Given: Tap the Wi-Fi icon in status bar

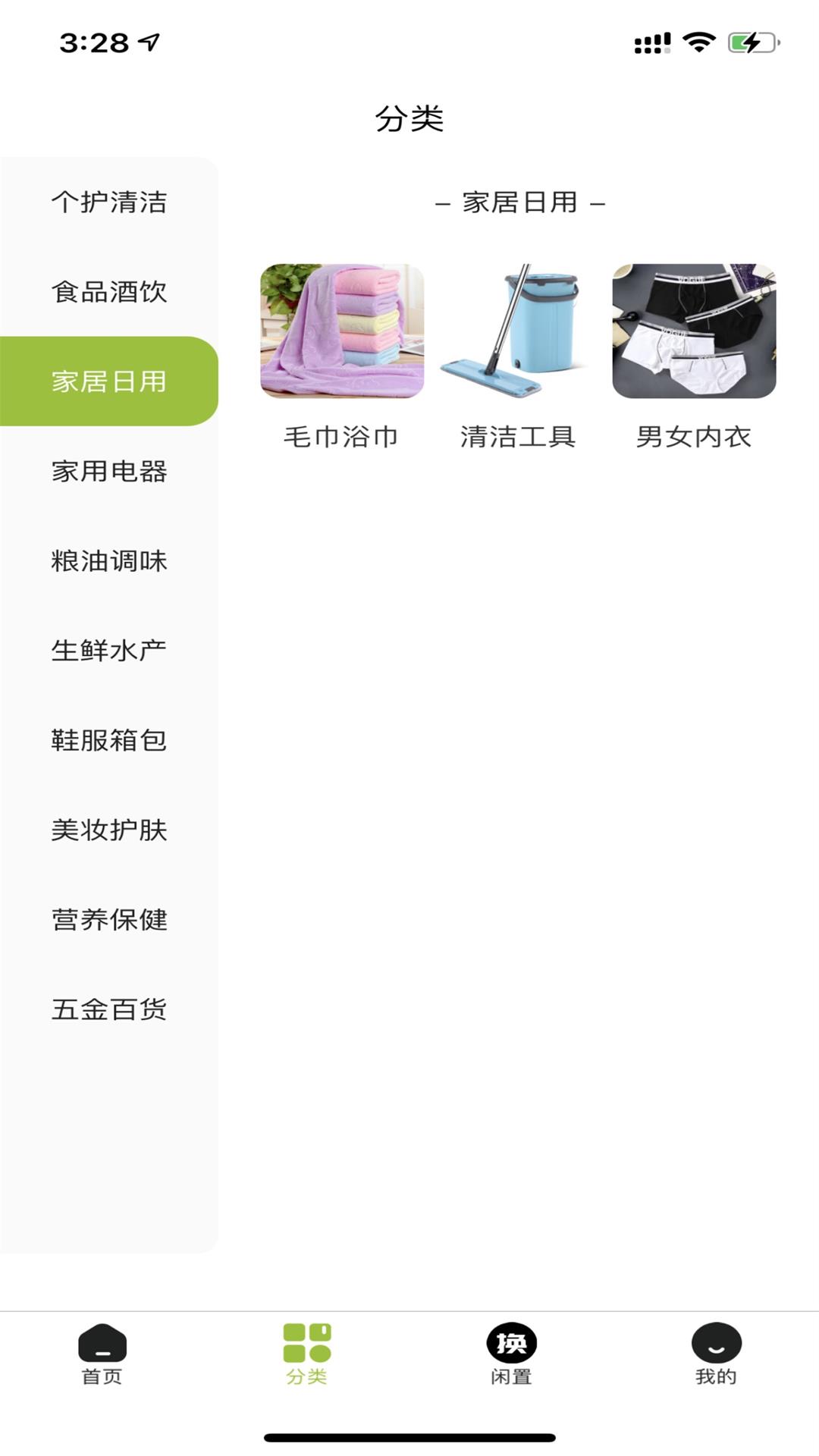Looking at the screenshot, I should coord(699,43).
